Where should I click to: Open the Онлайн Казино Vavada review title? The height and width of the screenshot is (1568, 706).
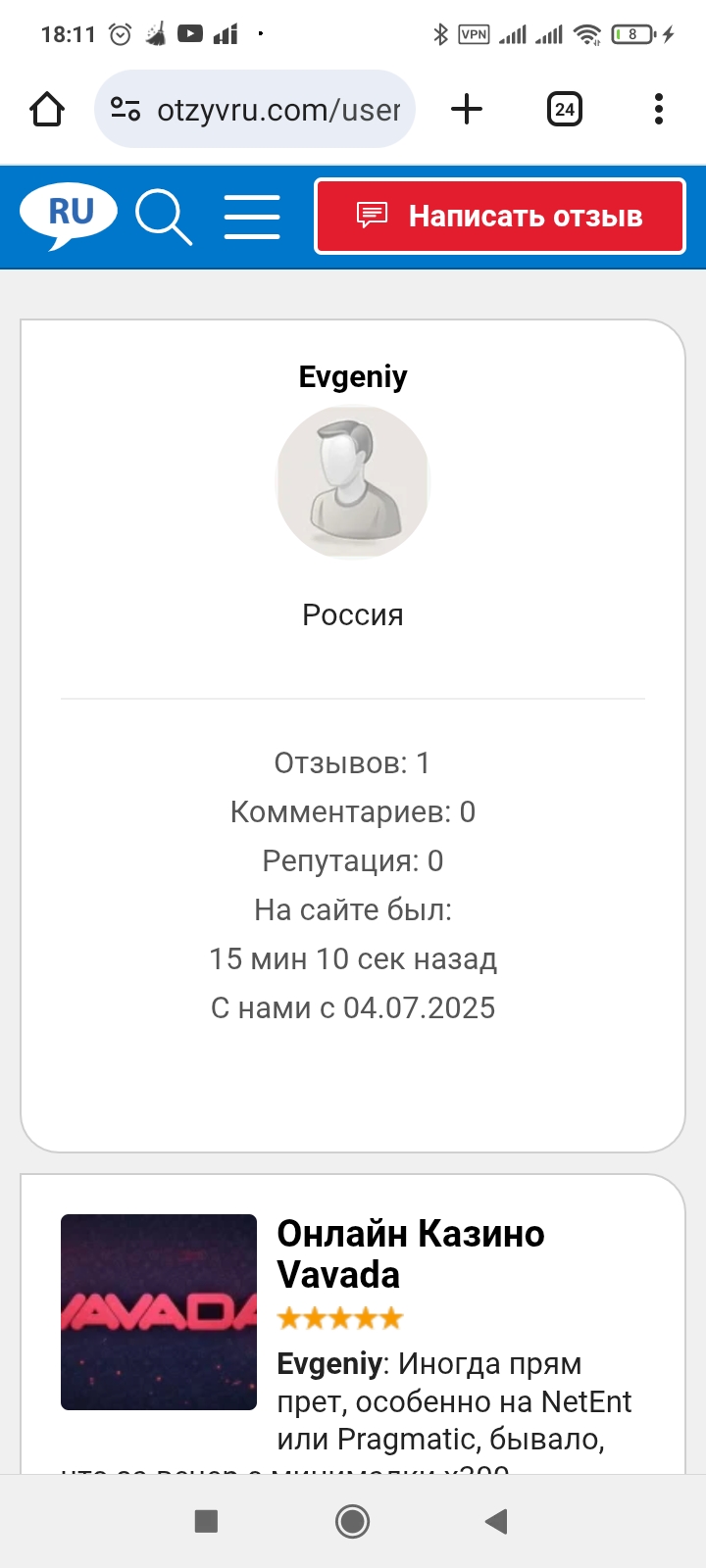[410, 1254]
